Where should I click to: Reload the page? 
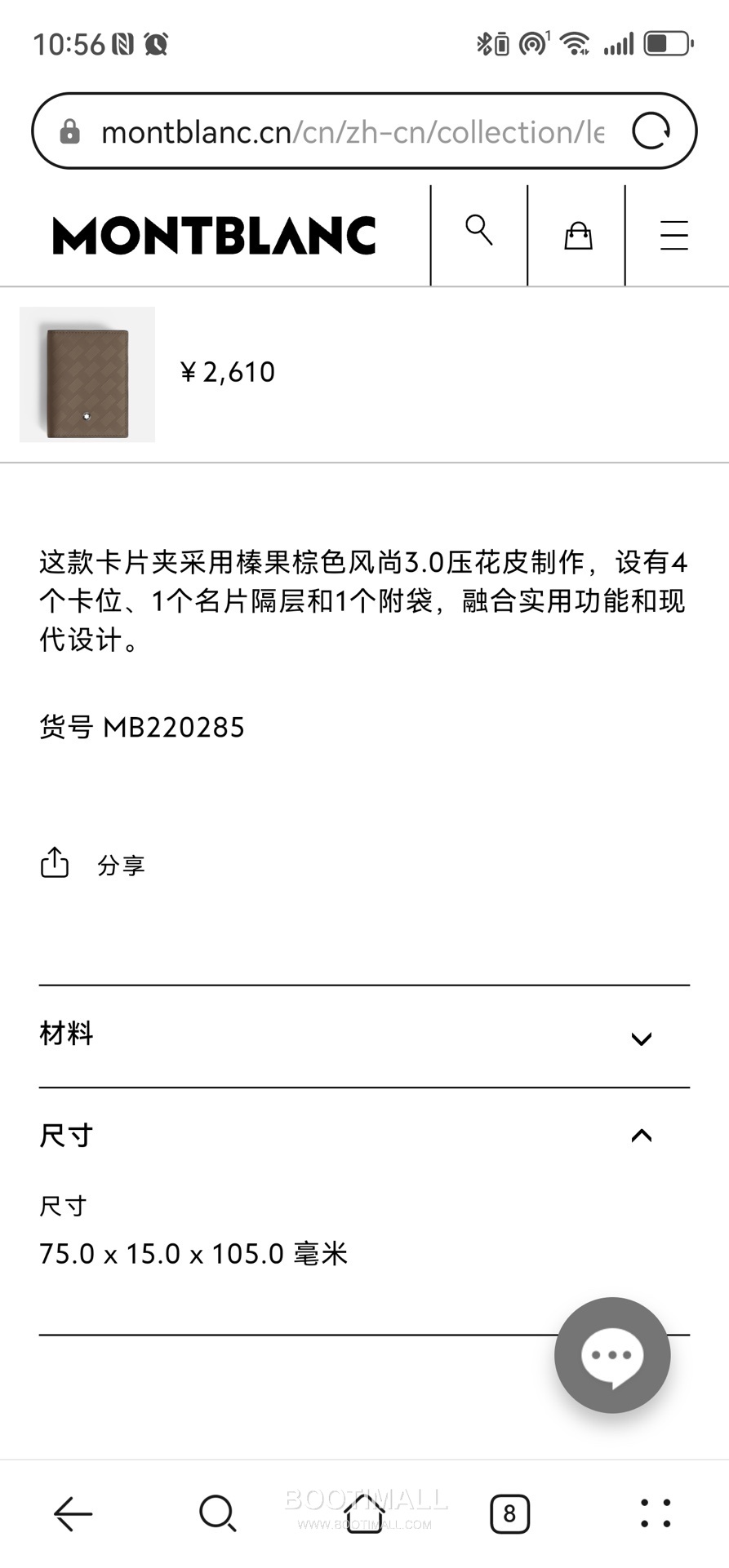click(651, 131)
